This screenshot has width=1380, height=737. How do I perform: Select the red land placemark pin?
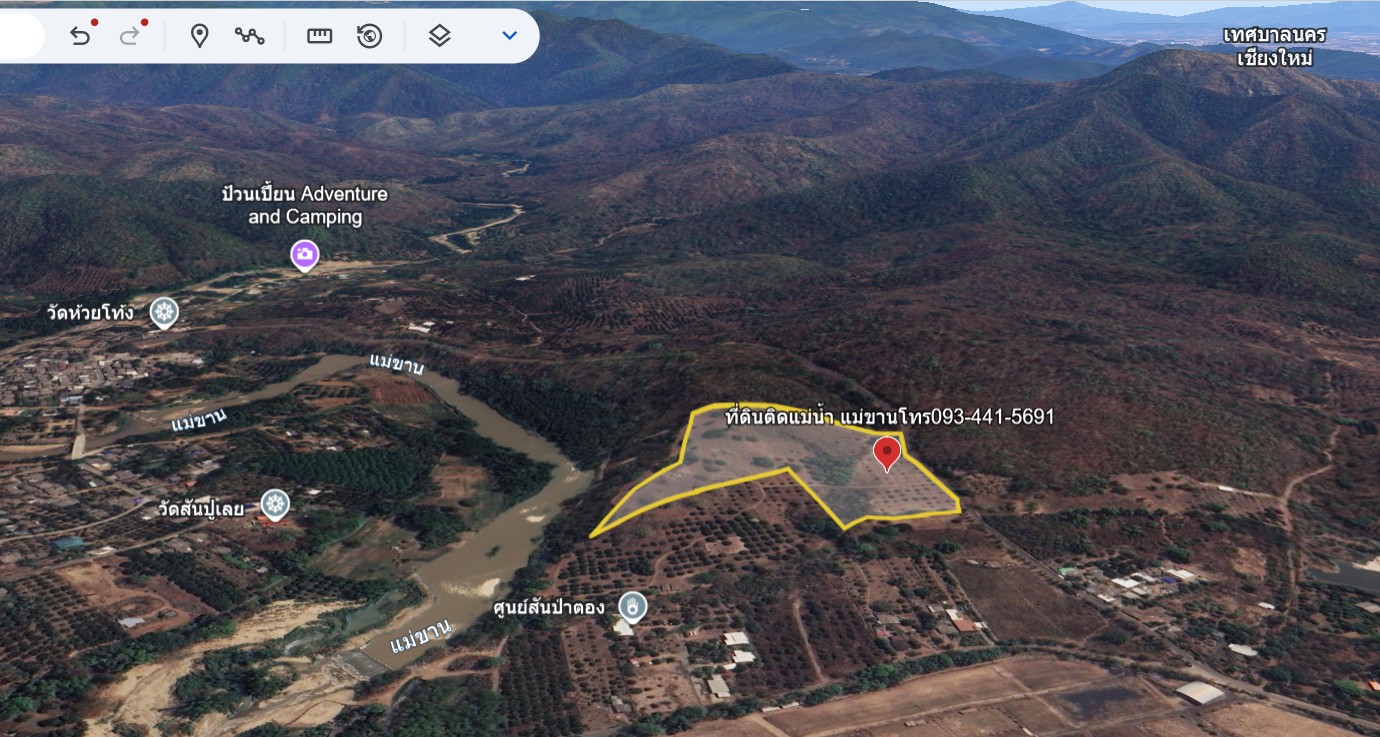886,454
